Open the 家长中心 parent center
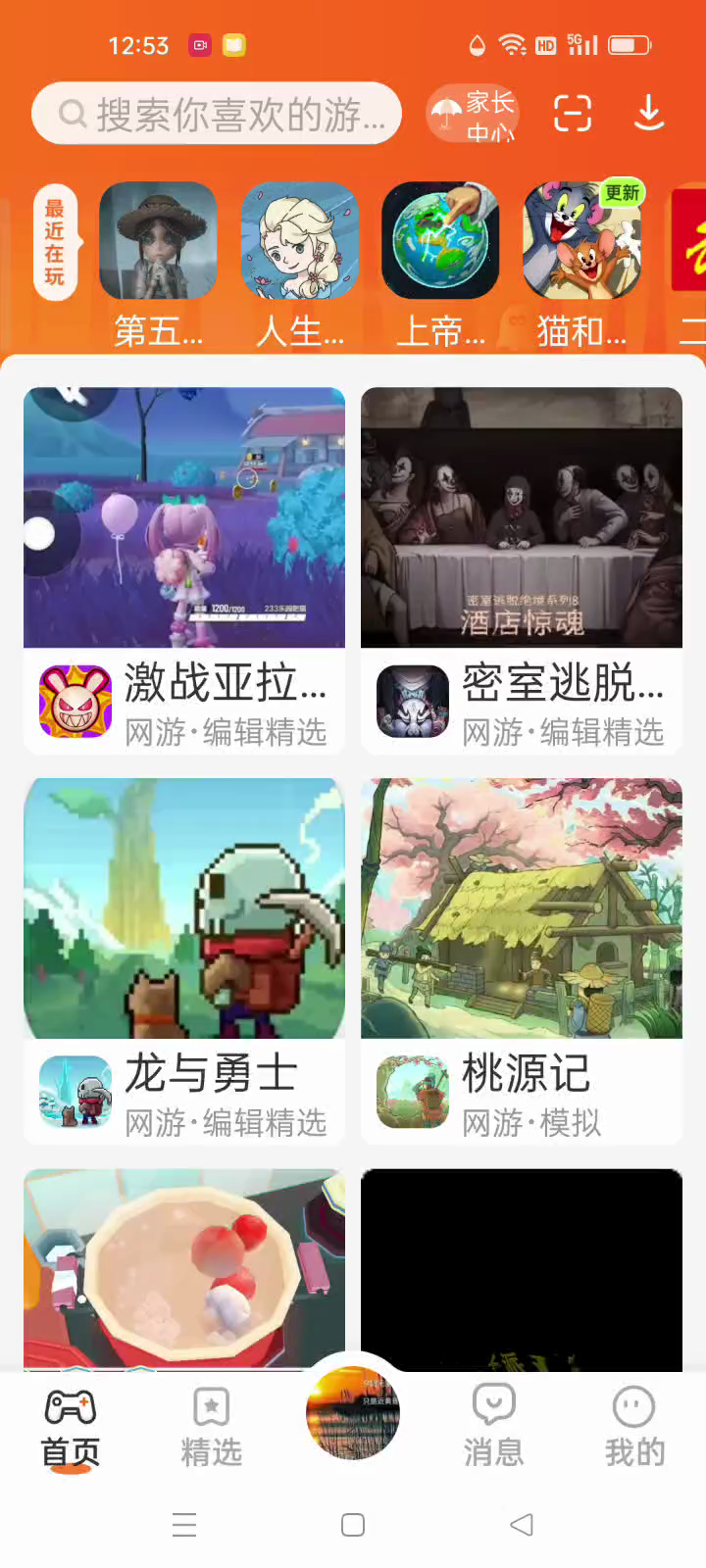The width and height of the screenshot is (706, 1568). click(x=474, y=115)
